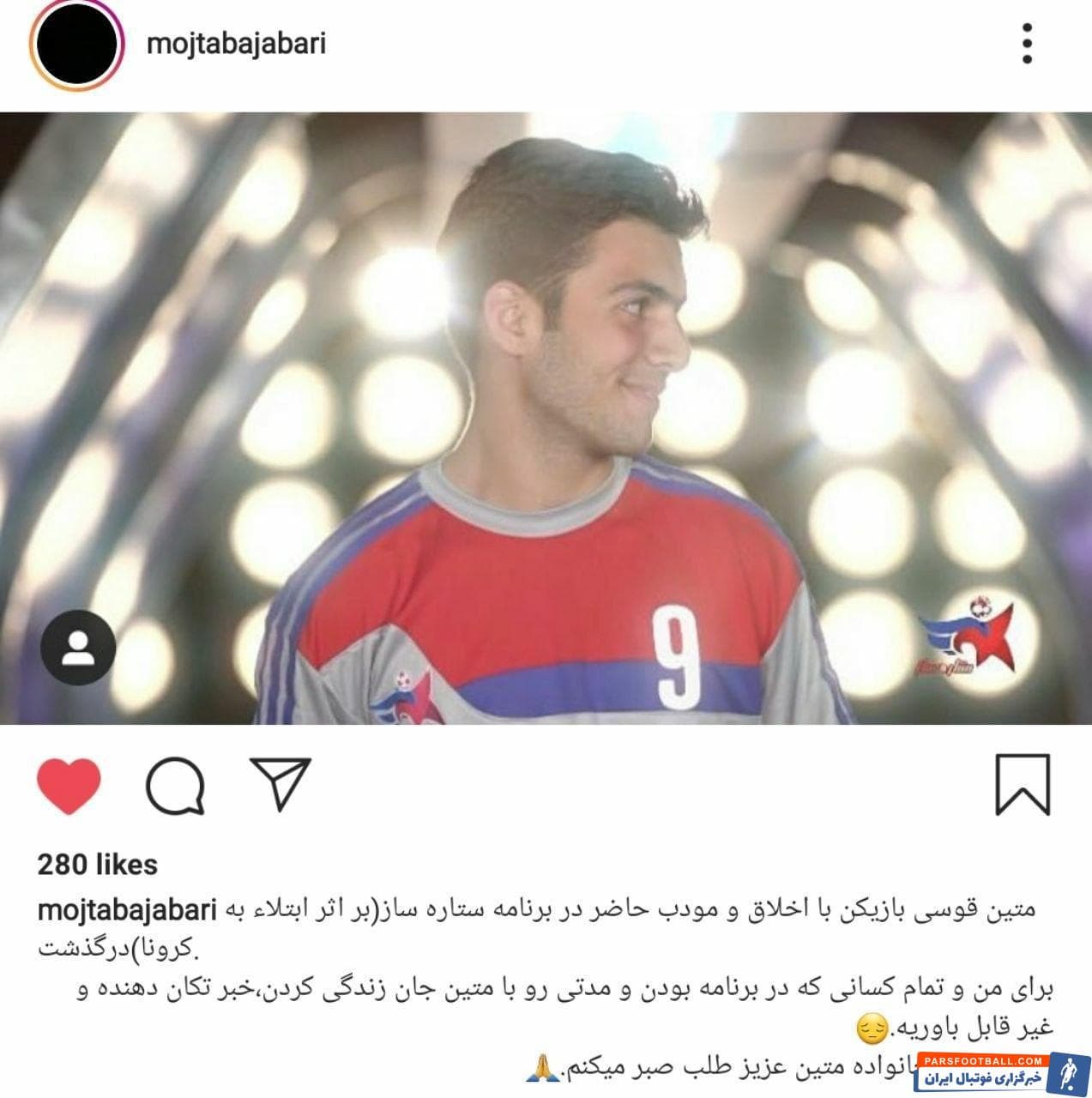Bookmark this post
Image resolution: width=1092 pixels, height=1098 pixels.
click(1023, 784)
